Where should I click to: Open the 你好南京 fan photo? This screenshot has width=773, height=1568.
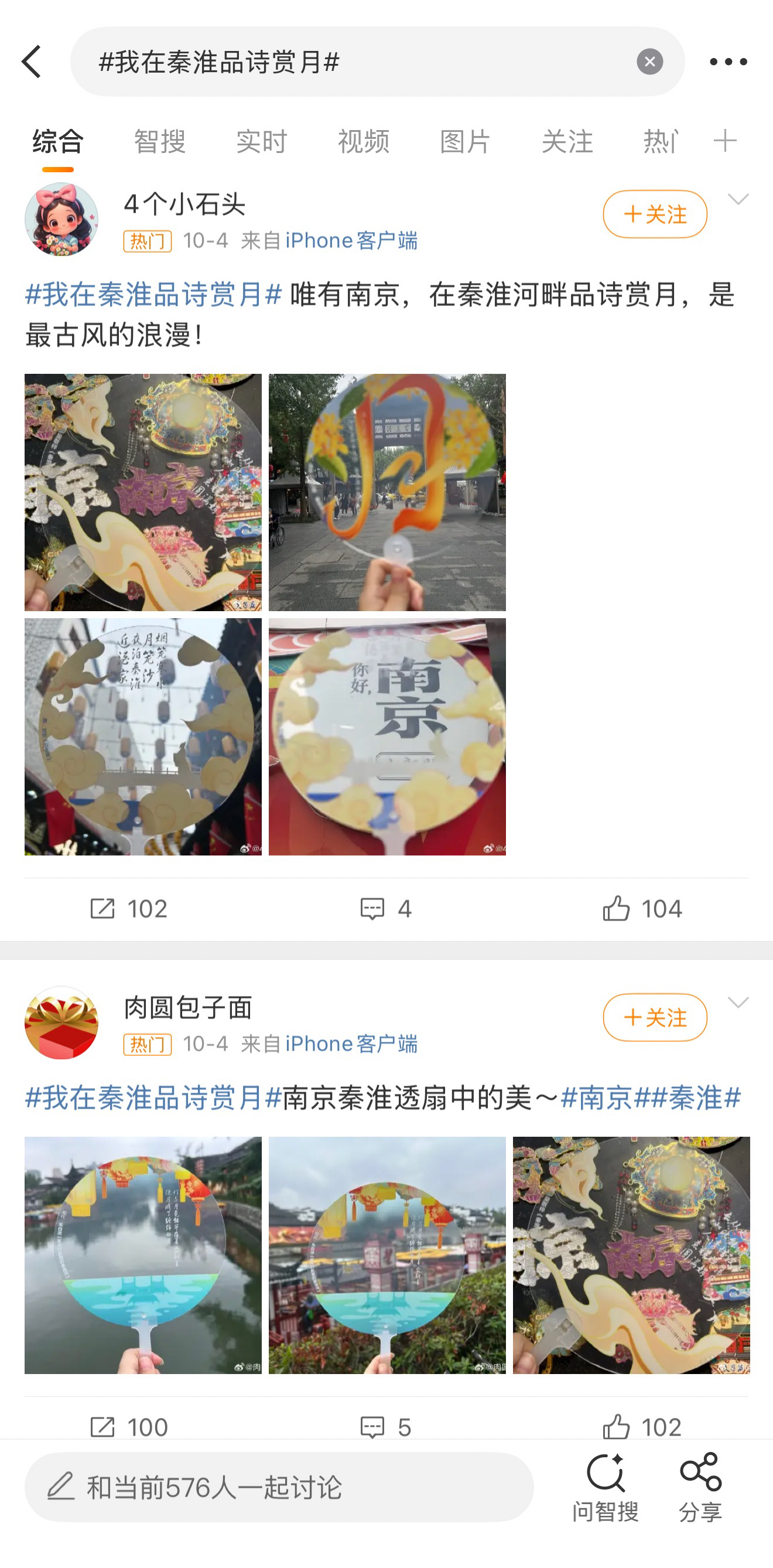point(387,737)
